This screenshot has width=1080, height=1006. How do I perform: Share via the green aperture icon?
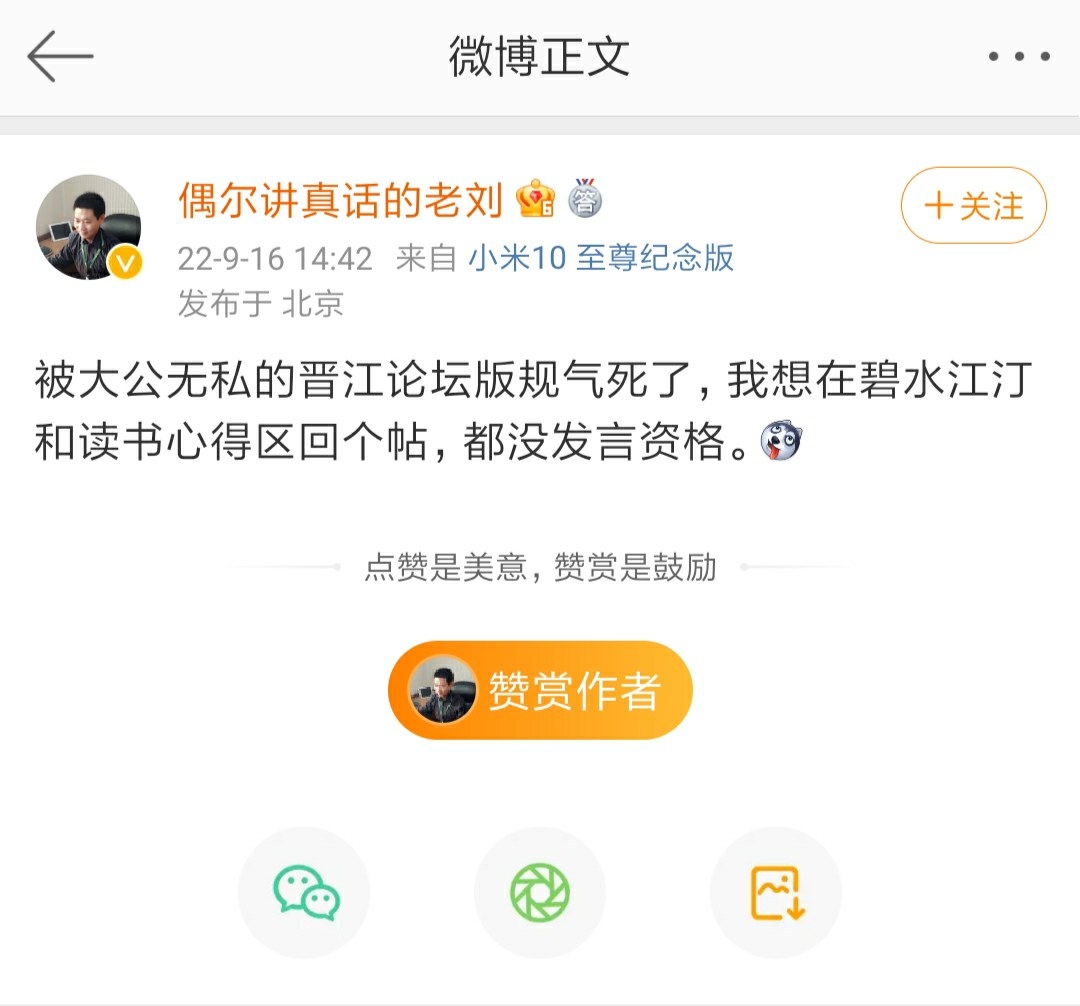tap(540, 892)
